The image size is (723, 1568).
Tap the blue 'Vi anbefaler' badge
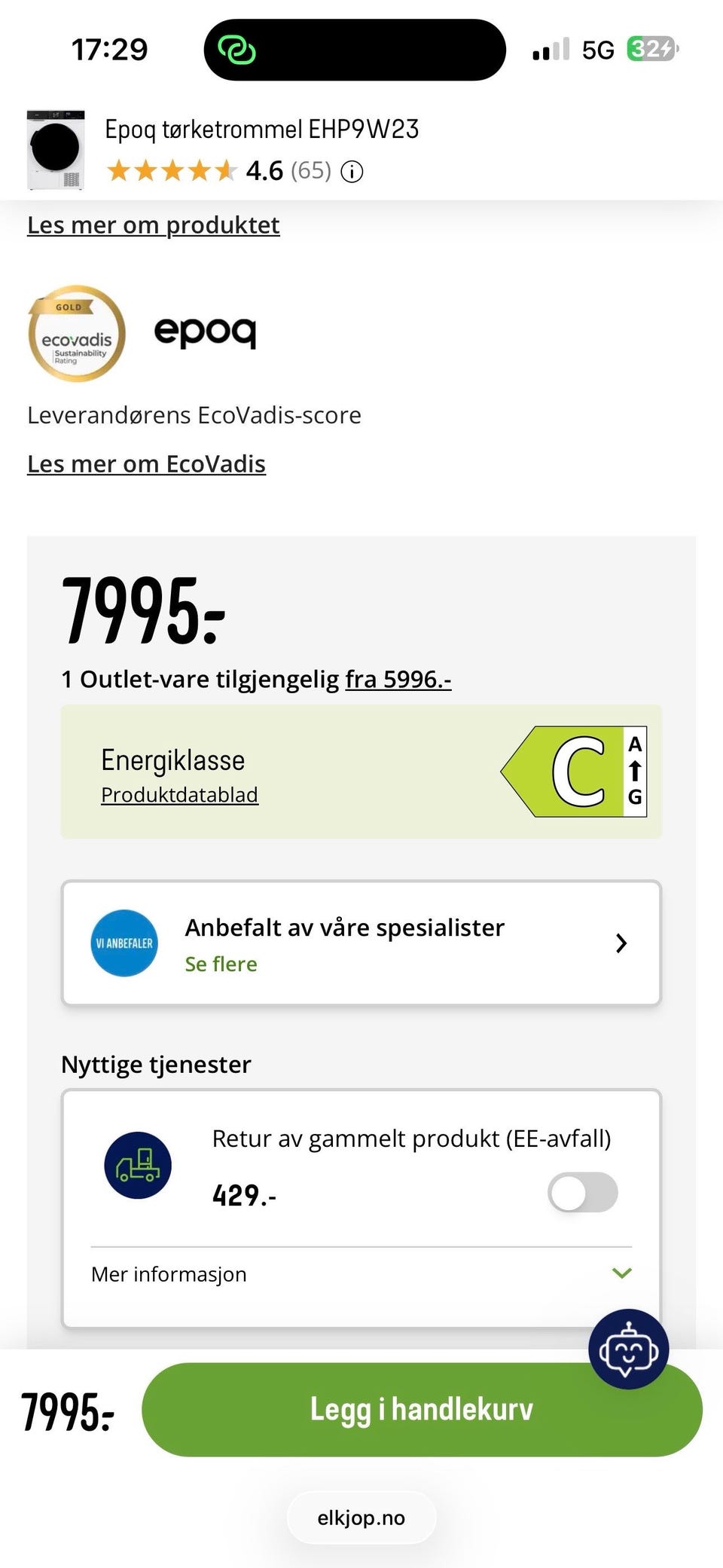click(124, 942)
